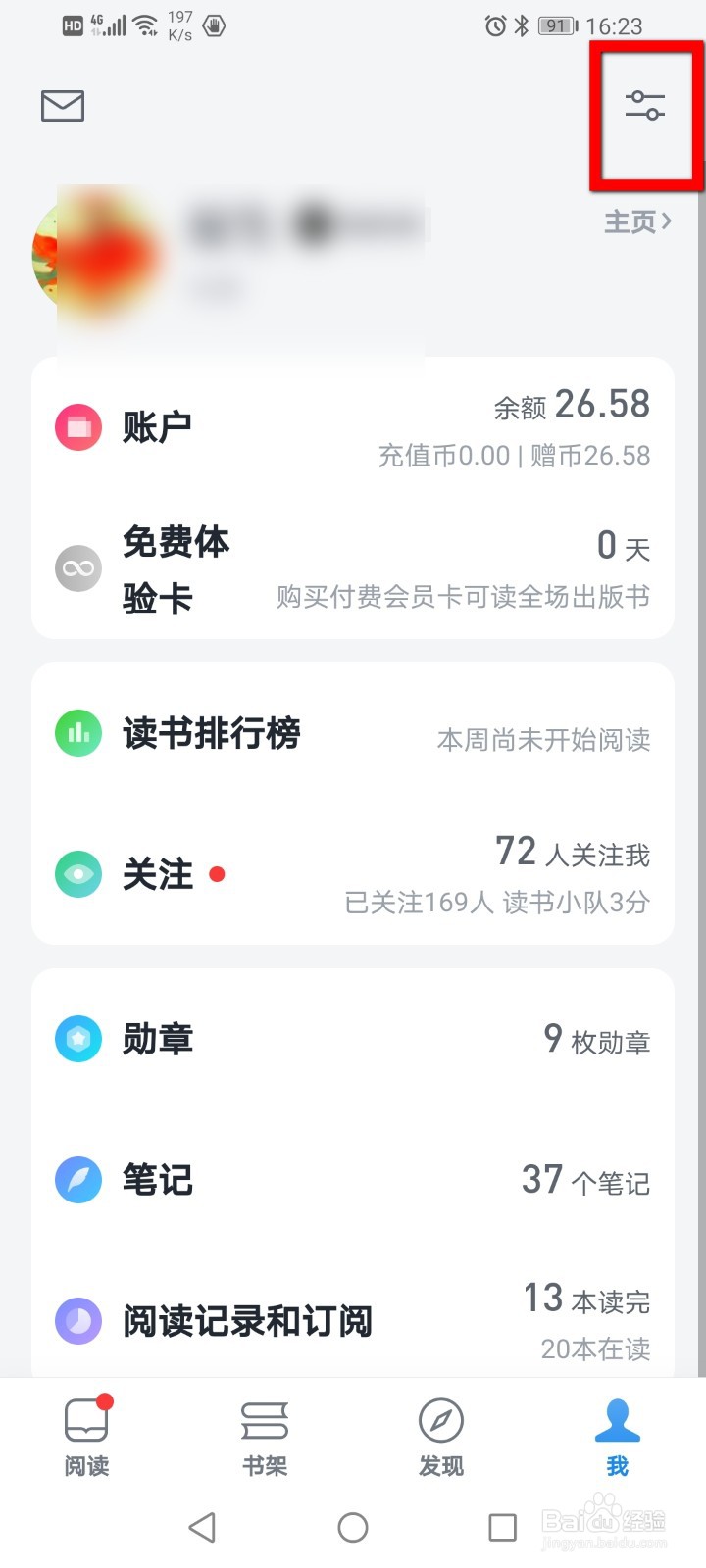
Task: Open the settings sliders icon
Action: click(x=644, y=106)
